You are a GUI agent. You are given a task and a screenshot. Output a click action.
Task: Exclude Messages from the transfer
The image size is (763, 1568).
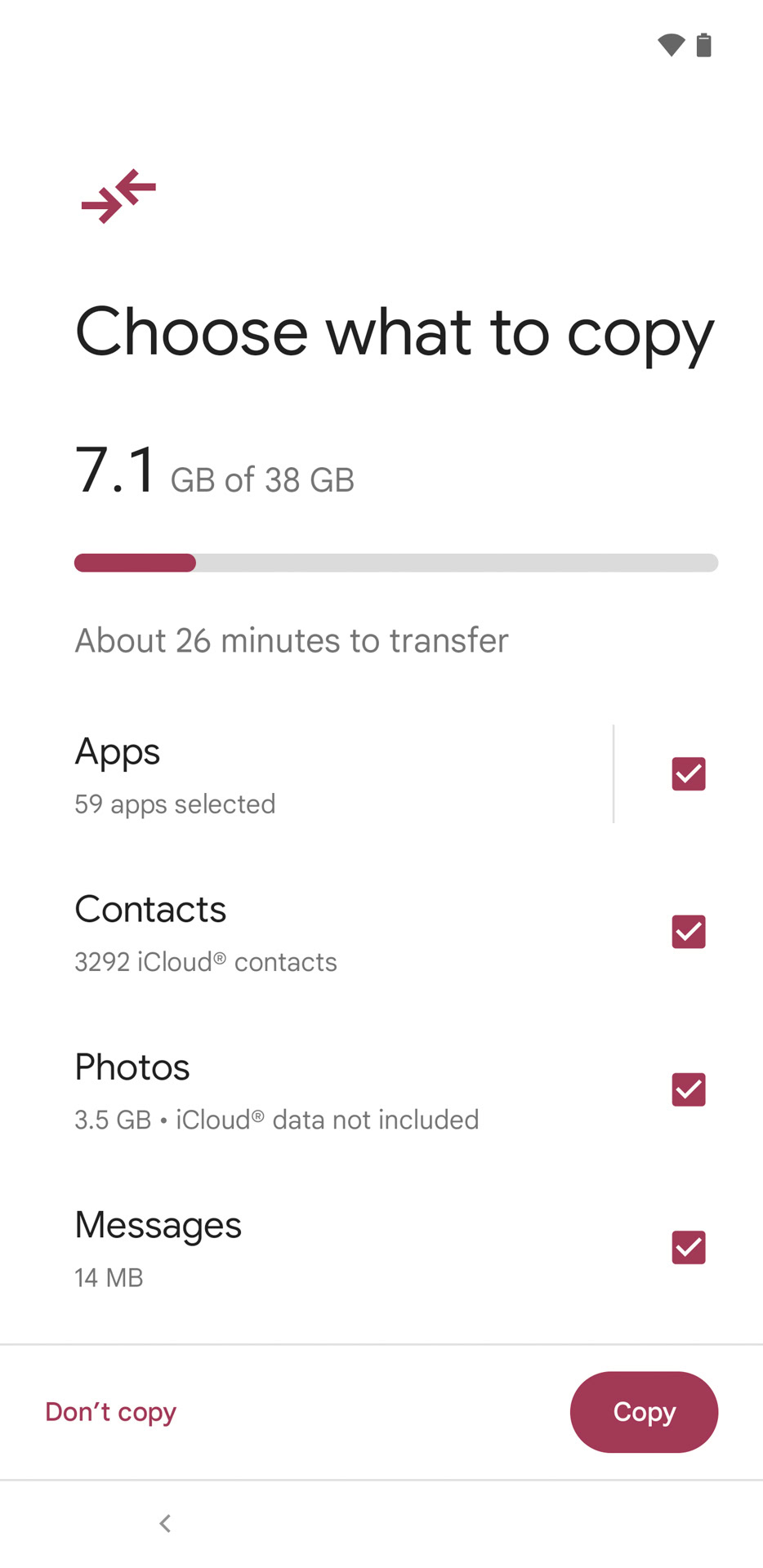tap(689, 1247)
